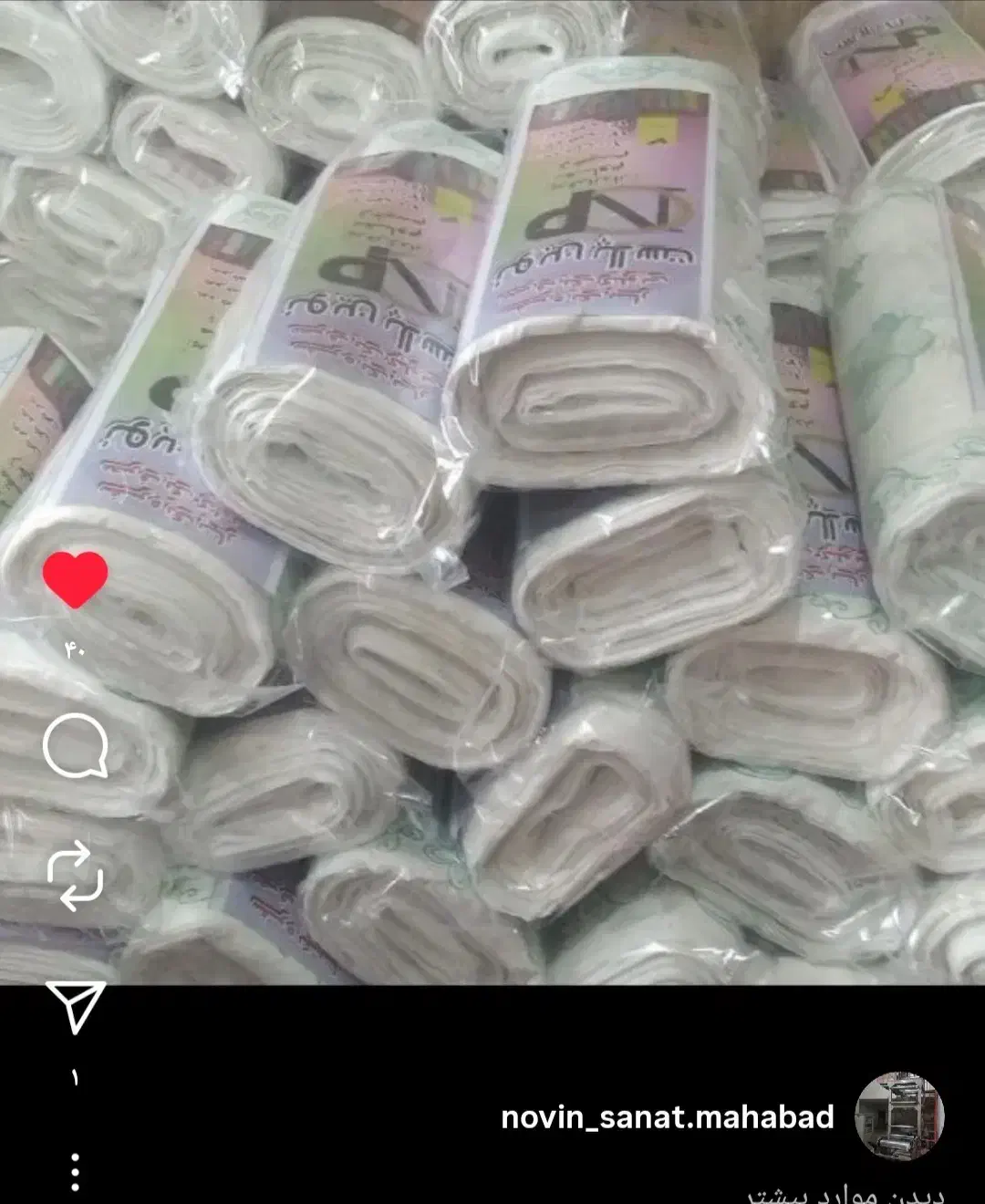This screenshot has width=985, height=1204.
Task: Share the reel via paper plane icon
Action: click(x=76, y=1006)
